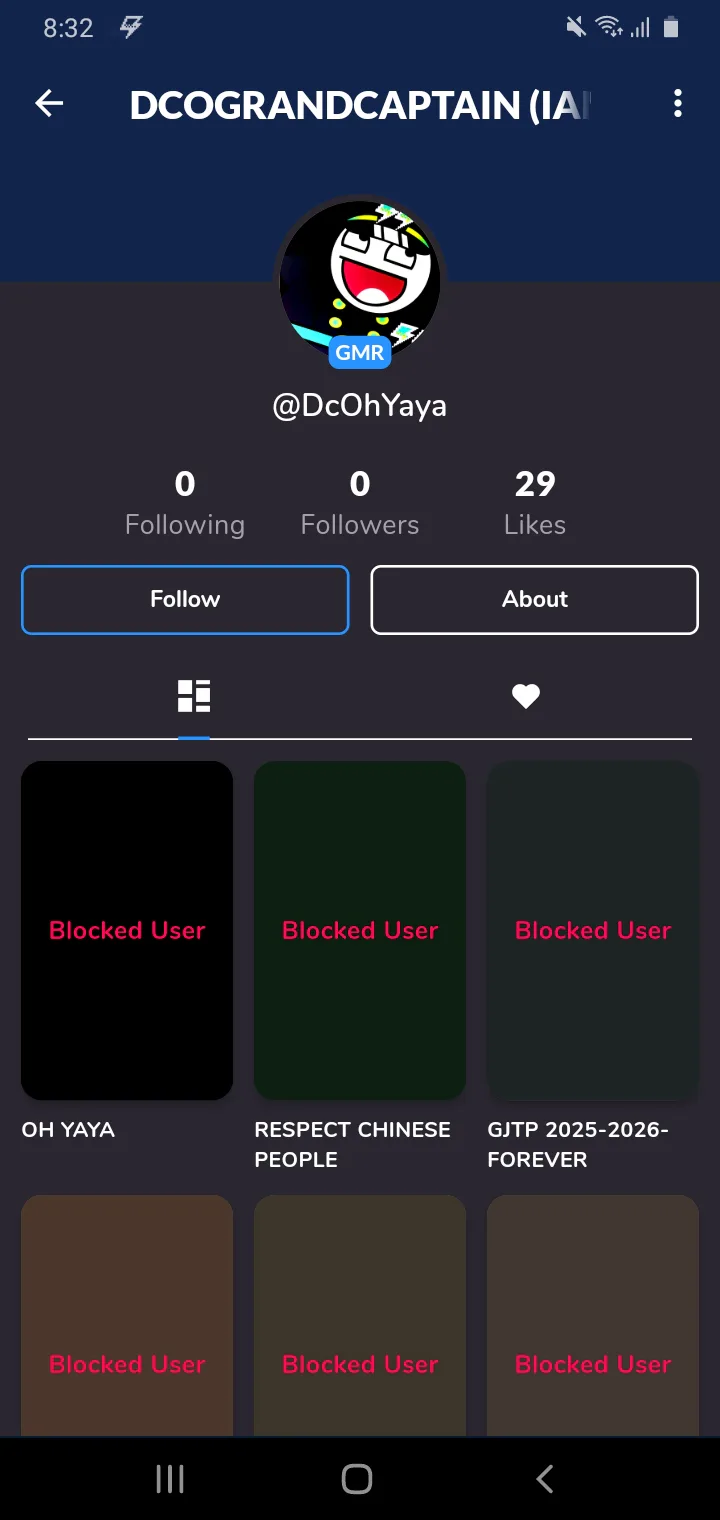
Task: Follow the @DcOhYaya profile
Action: pyautogui.click(x=185, y=599)
